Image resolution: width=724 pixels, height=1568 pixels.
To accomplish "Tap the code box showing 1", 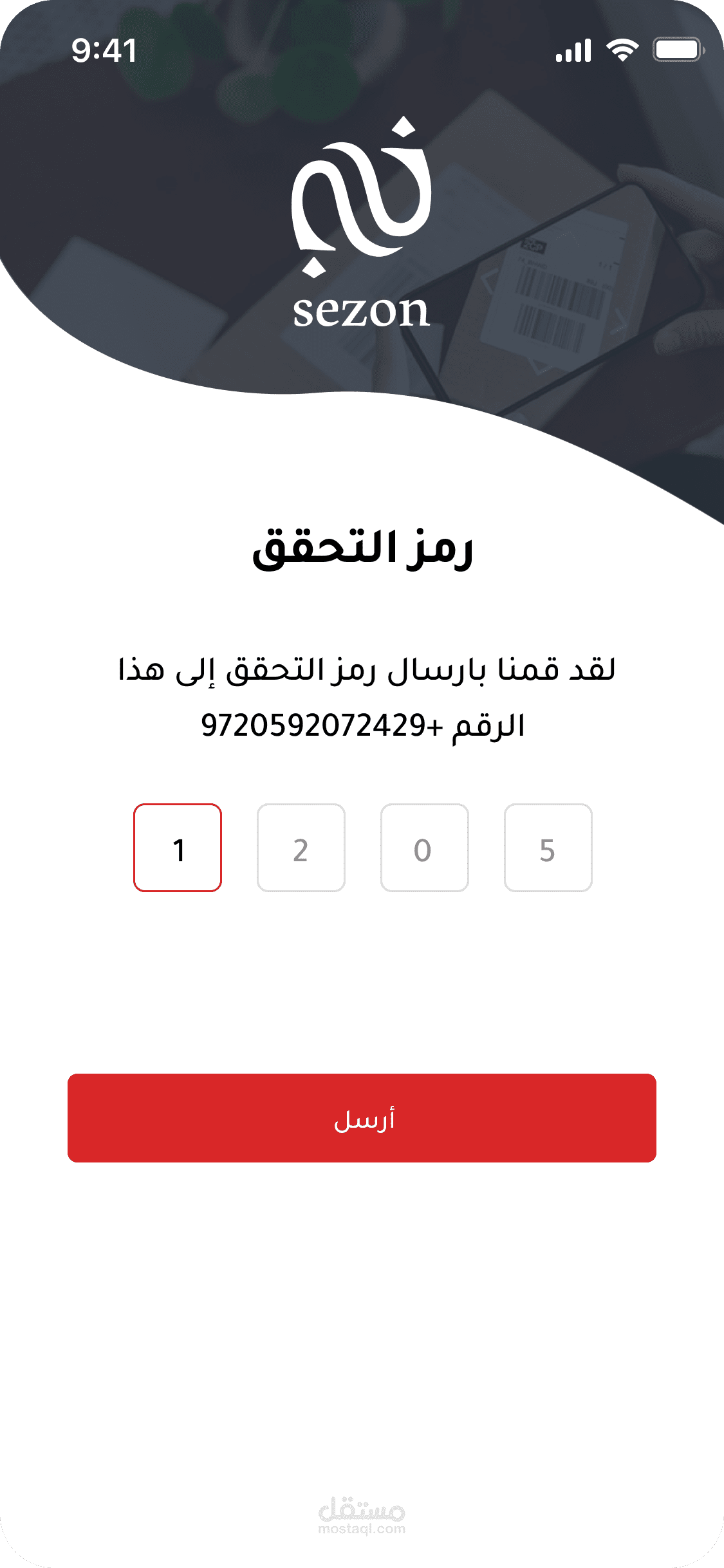I will pyautogui.click(x=178, y=848).
